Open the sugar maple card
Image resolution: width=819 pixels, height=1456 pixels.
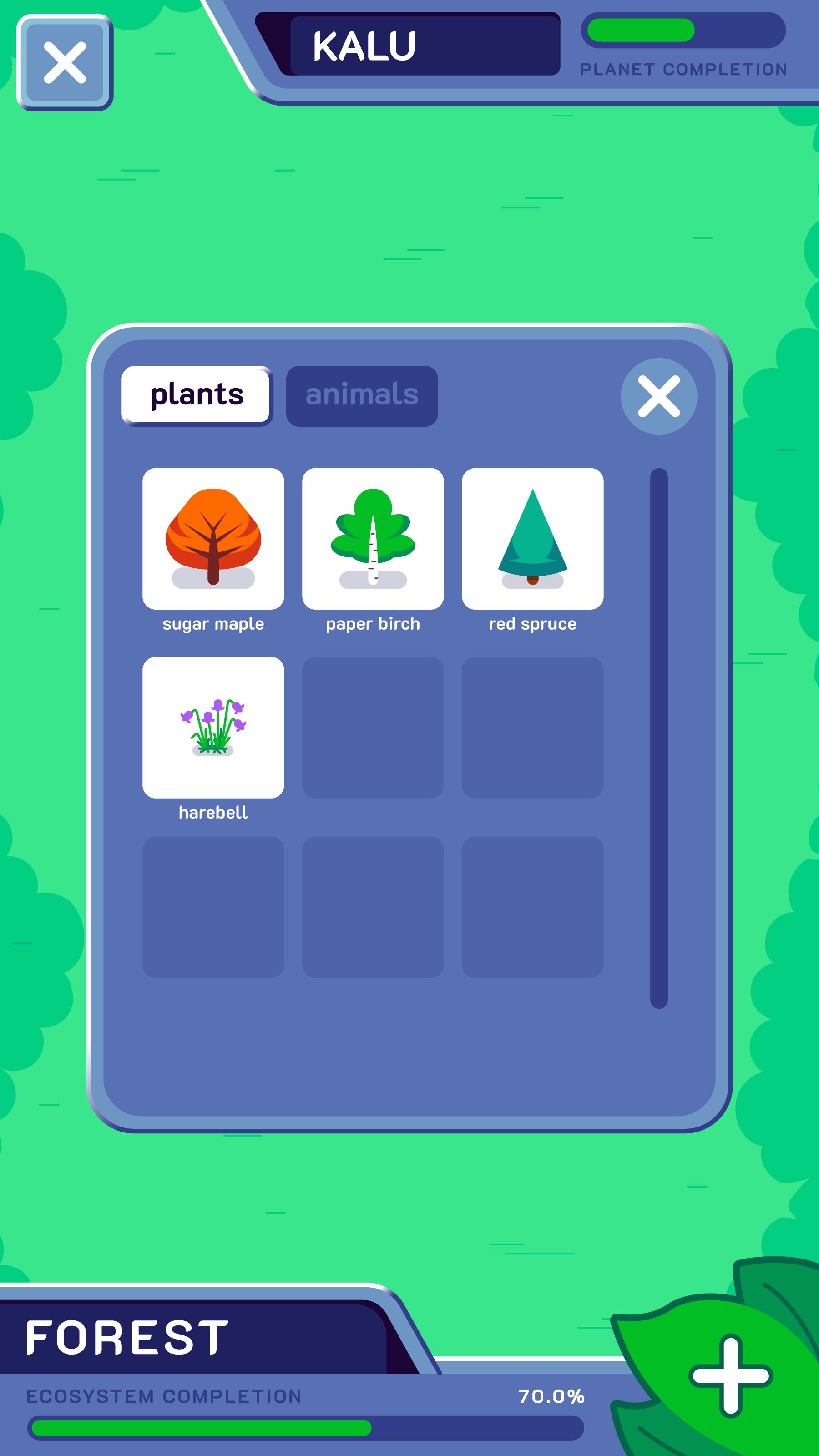click(x=213, y=539)
